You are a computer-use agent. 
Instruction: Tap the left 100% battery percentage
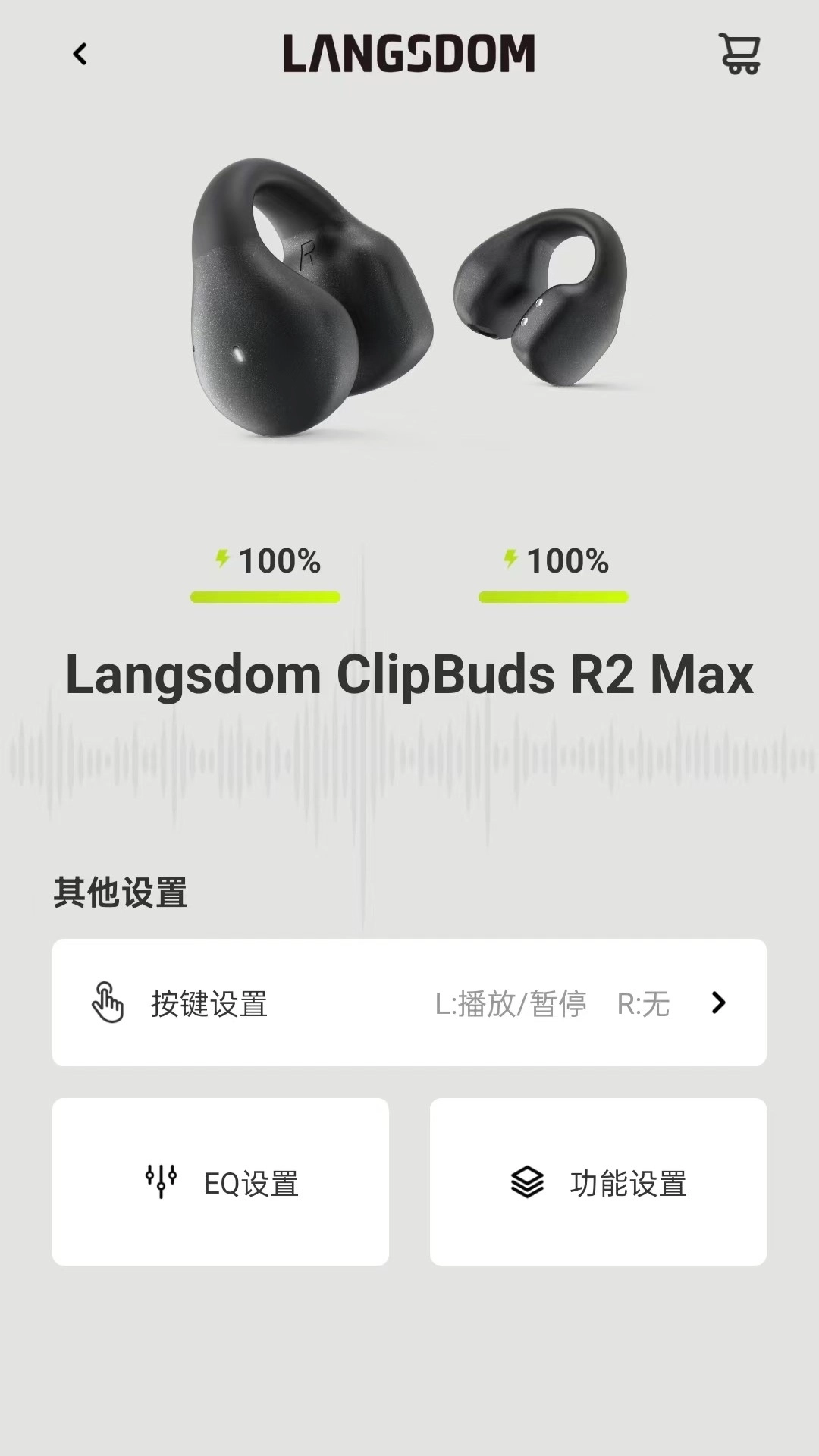tap(279, 561)
